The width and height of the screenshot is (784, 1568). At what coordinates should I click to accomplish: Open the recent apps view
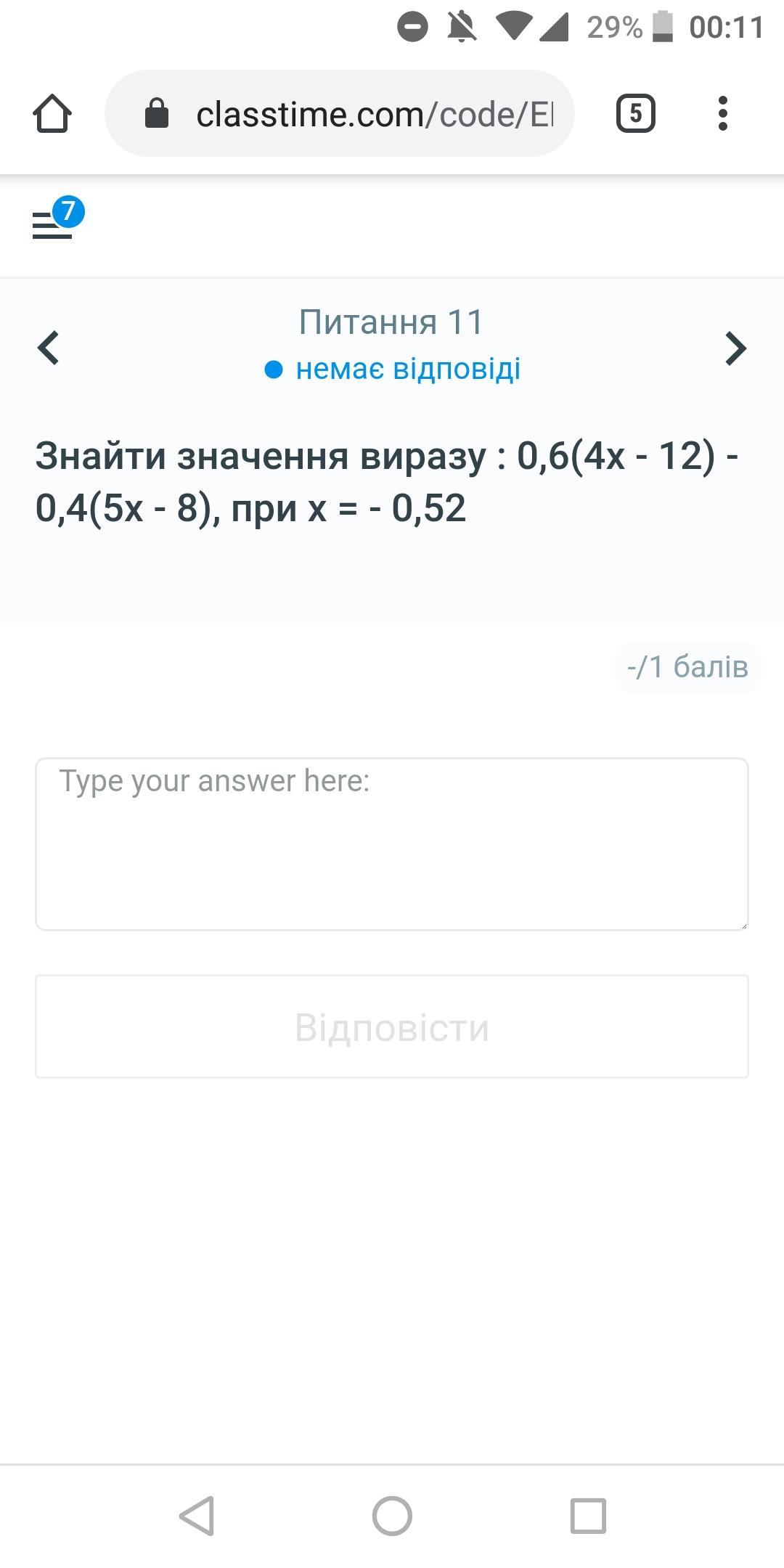point(587,1516)
